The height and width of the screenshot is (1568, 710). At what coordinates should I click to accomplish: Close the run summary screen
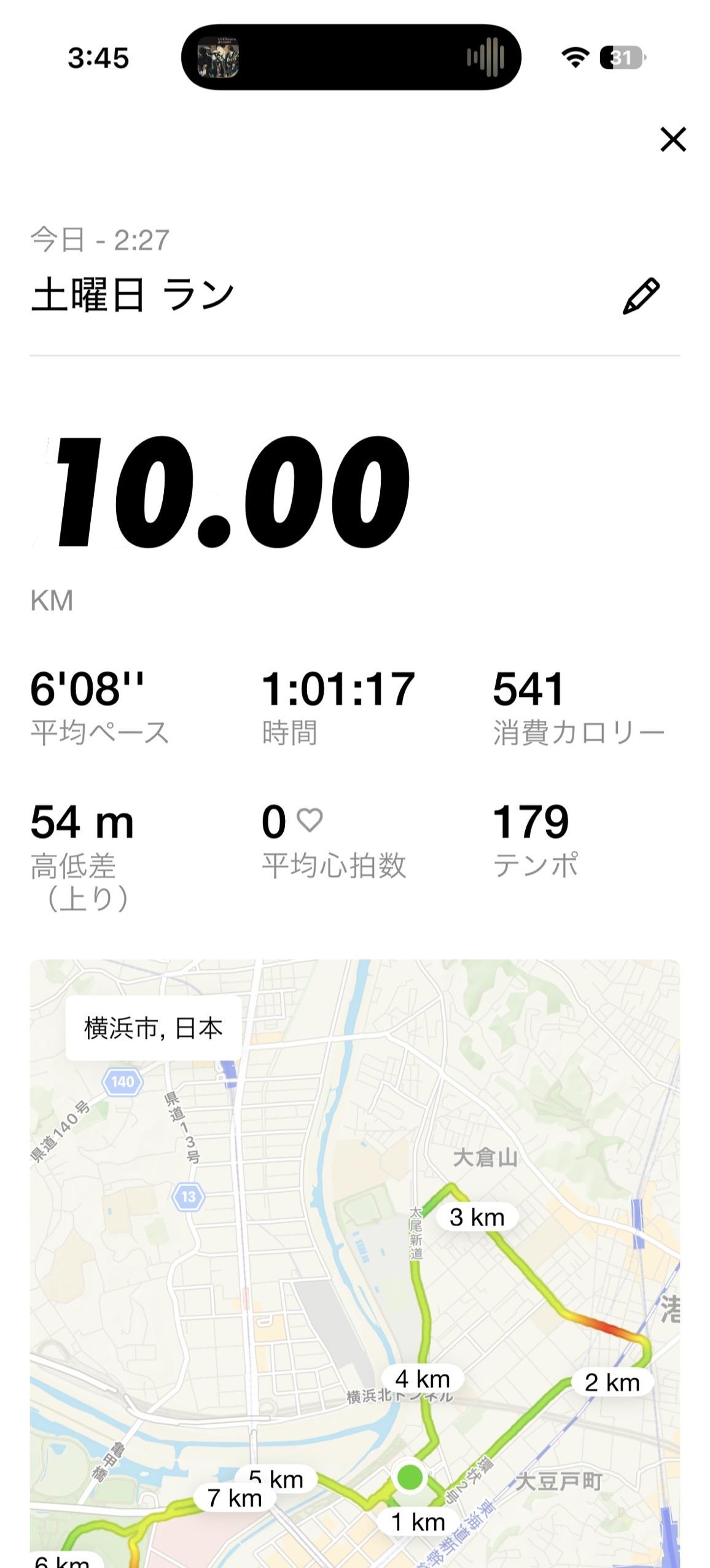(x=673, y=139)
